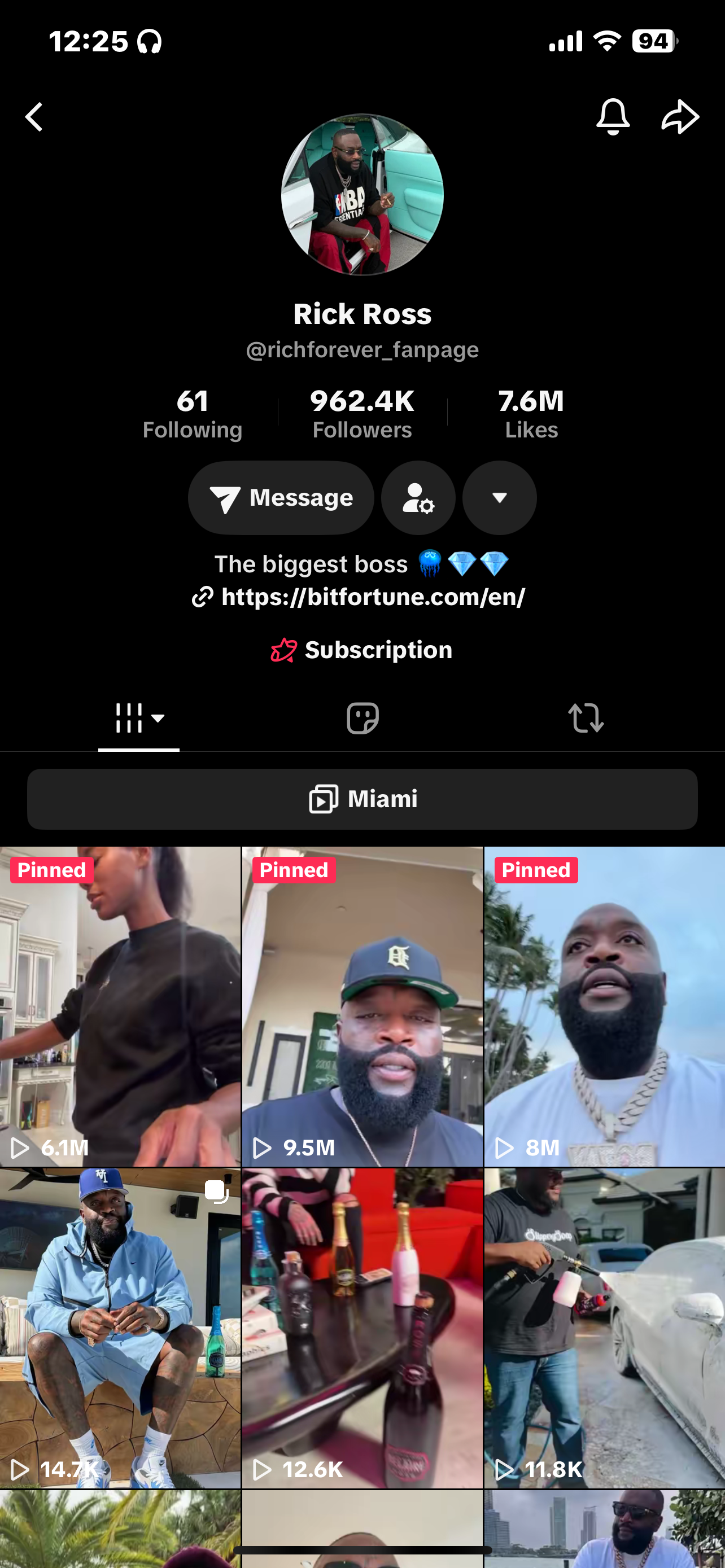Viewport: 725px width, 1568px height.
Task: Play the pinned video with 9.5M views
Action: [x=362, y=1006]
